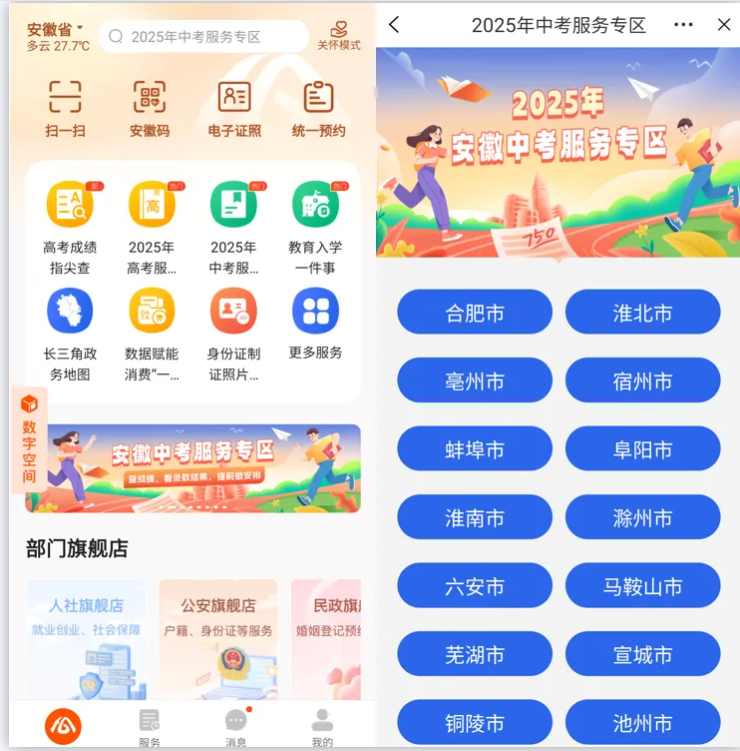Open 高考成绩指尖查 service
The image size is (740, 751).
tap(70, 227)
